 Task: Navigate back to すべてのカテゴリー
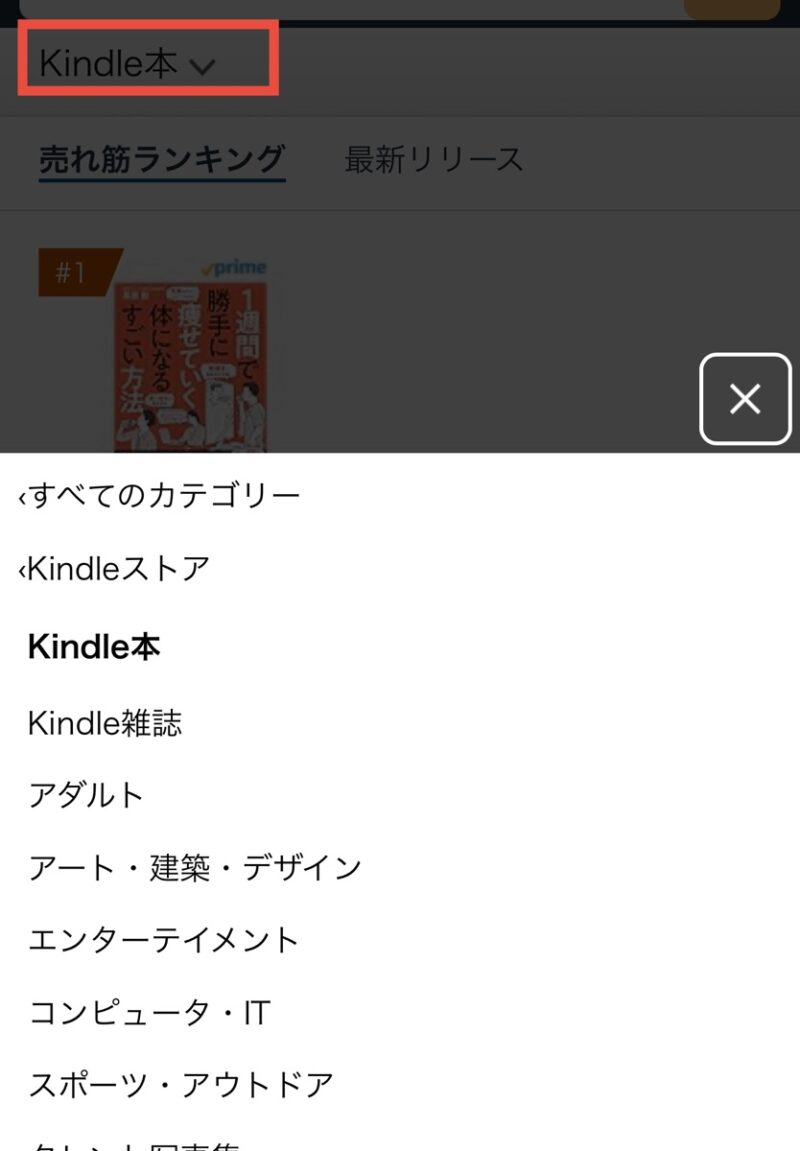[170, 493]
